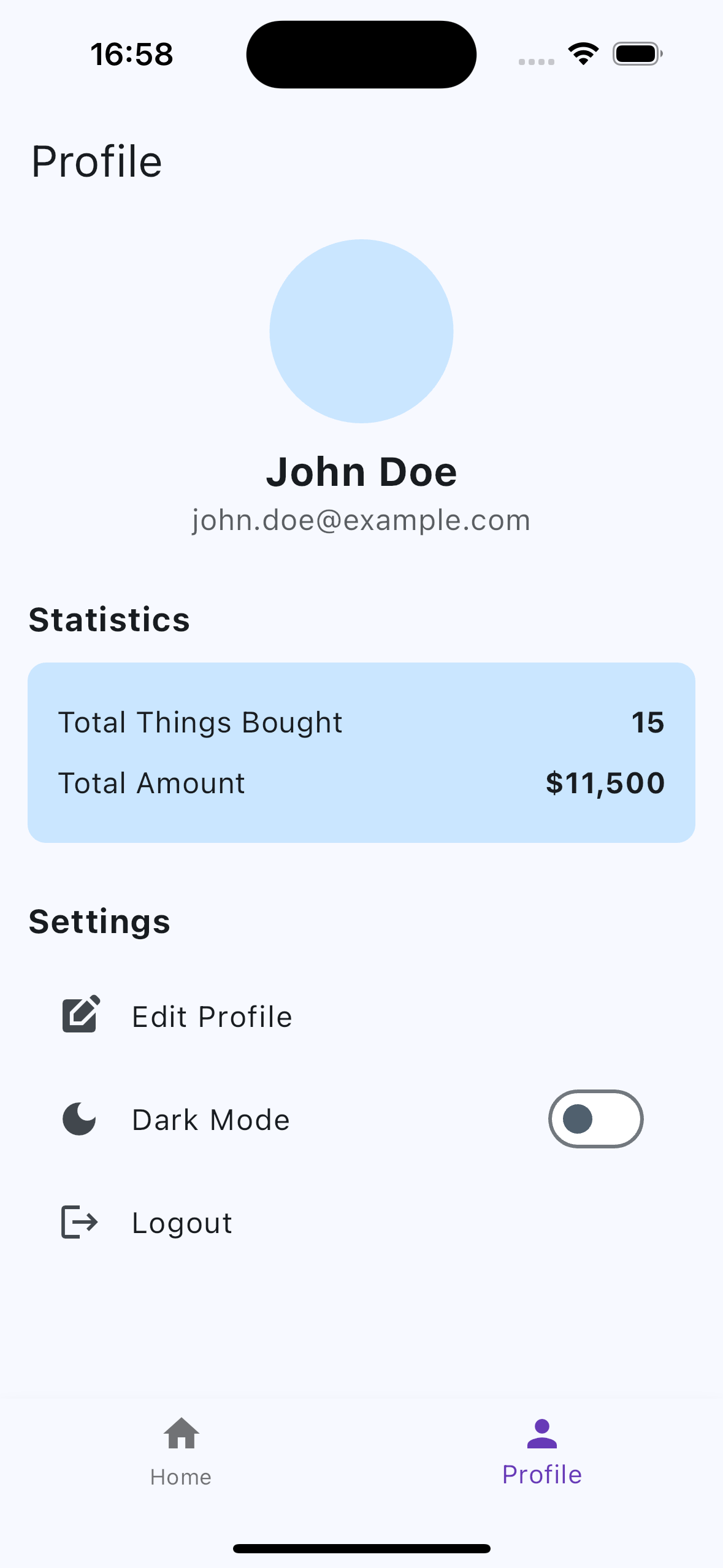Select the Profile tab
The image size is (723, 1568).
(541, 1451)
